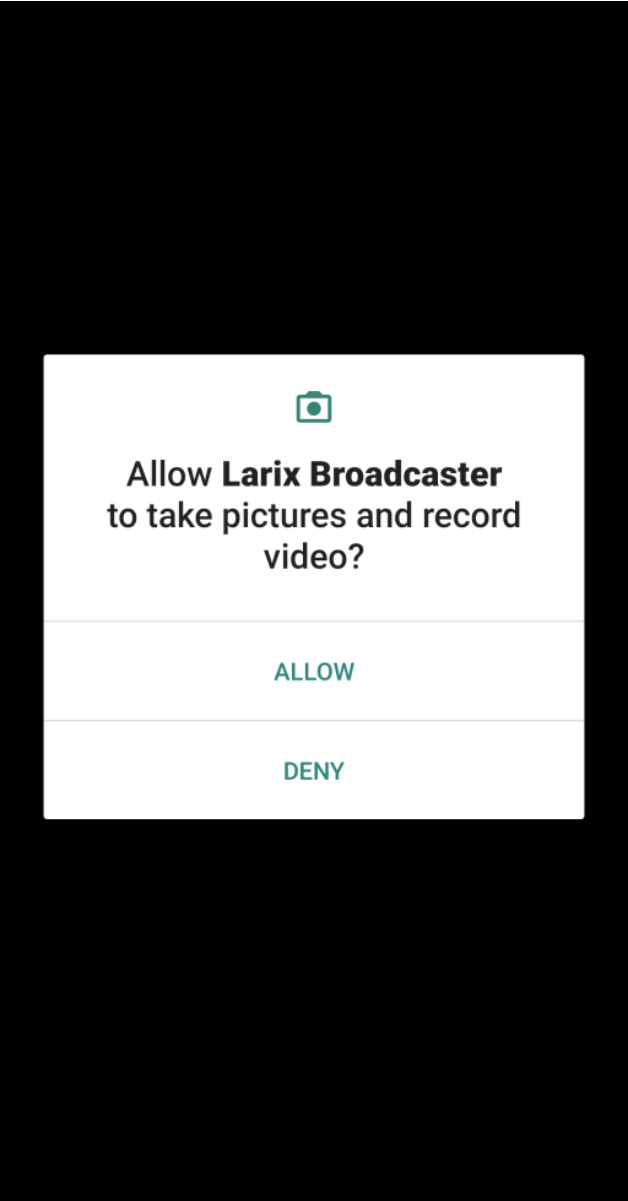Screen dimensions: 628x1201
Task: Allow Larix Broadcaster camera permission
Action: pos(314,672)
